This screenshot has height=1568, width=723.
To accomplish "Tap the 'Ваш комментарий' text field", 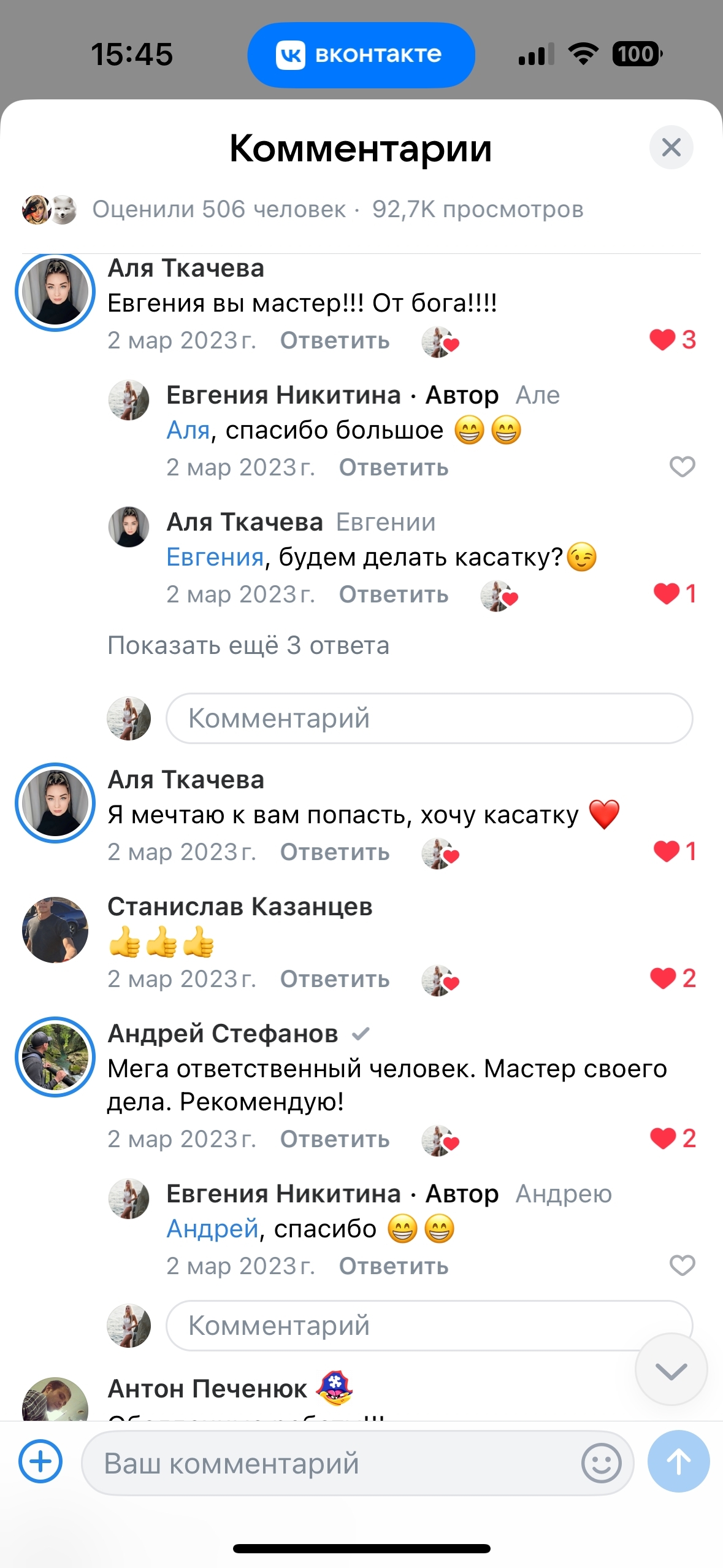I will click(331, 1463).
